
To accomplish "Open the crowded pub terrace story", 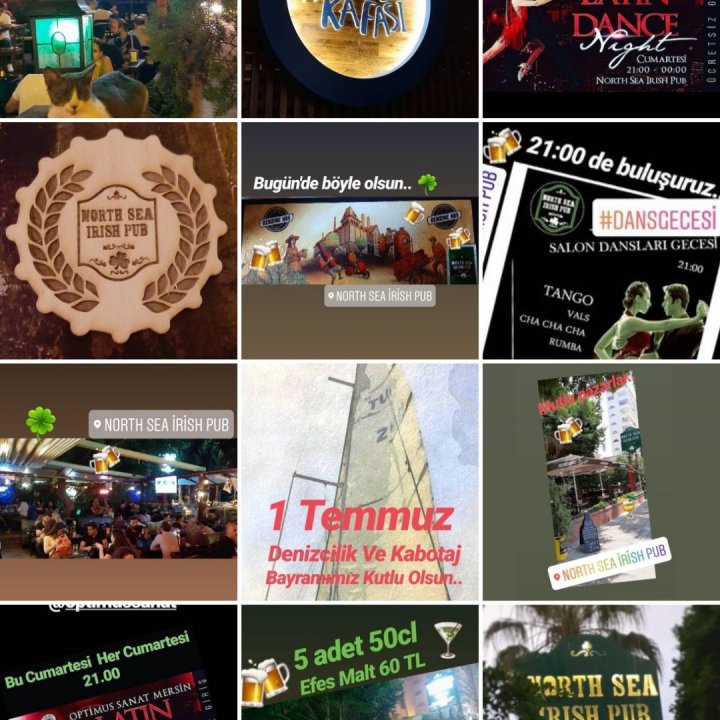I will (x=118, y=481).
